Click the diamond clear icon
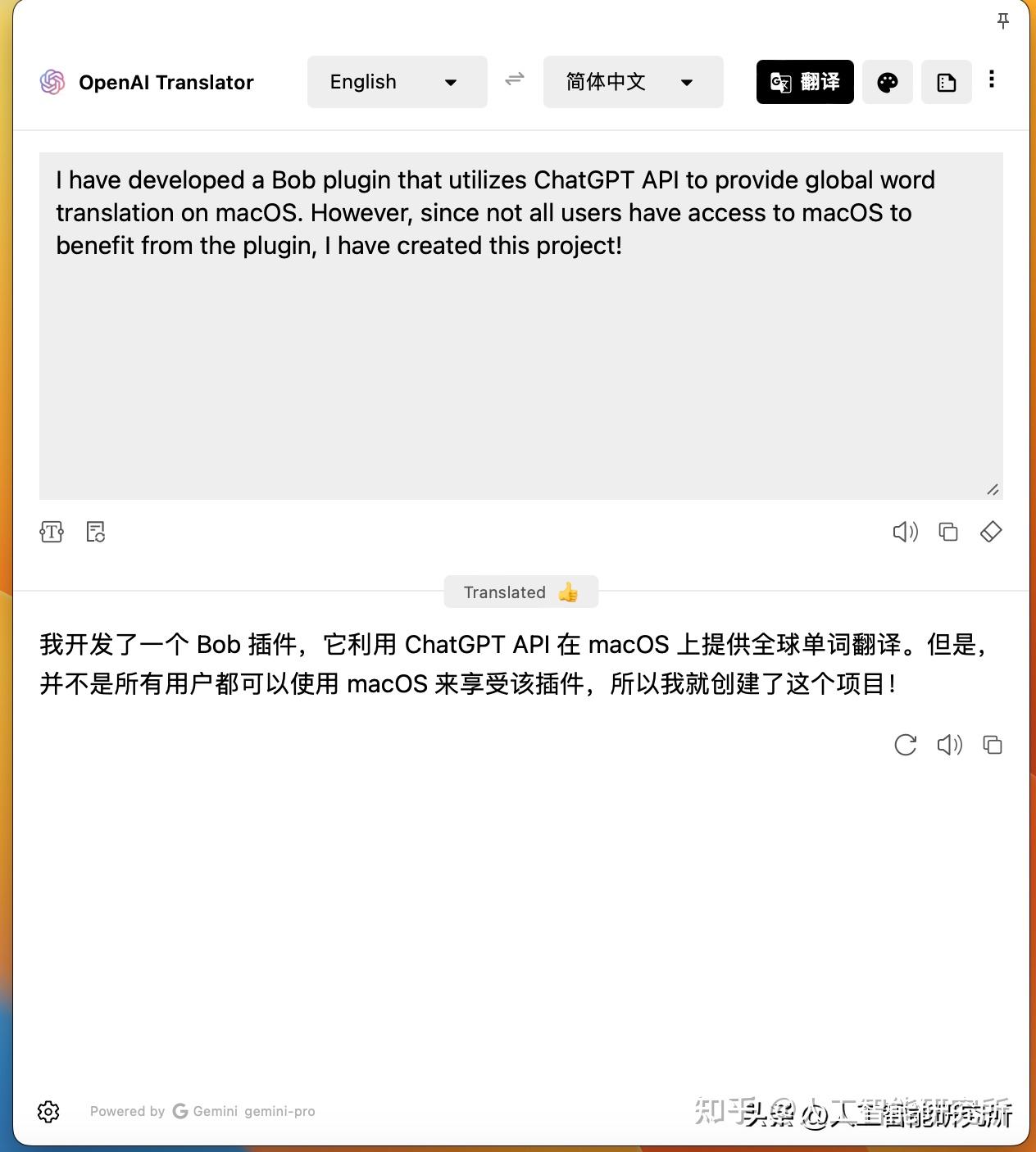Viewport: 1036px width, 1152px height. (991, 532)
